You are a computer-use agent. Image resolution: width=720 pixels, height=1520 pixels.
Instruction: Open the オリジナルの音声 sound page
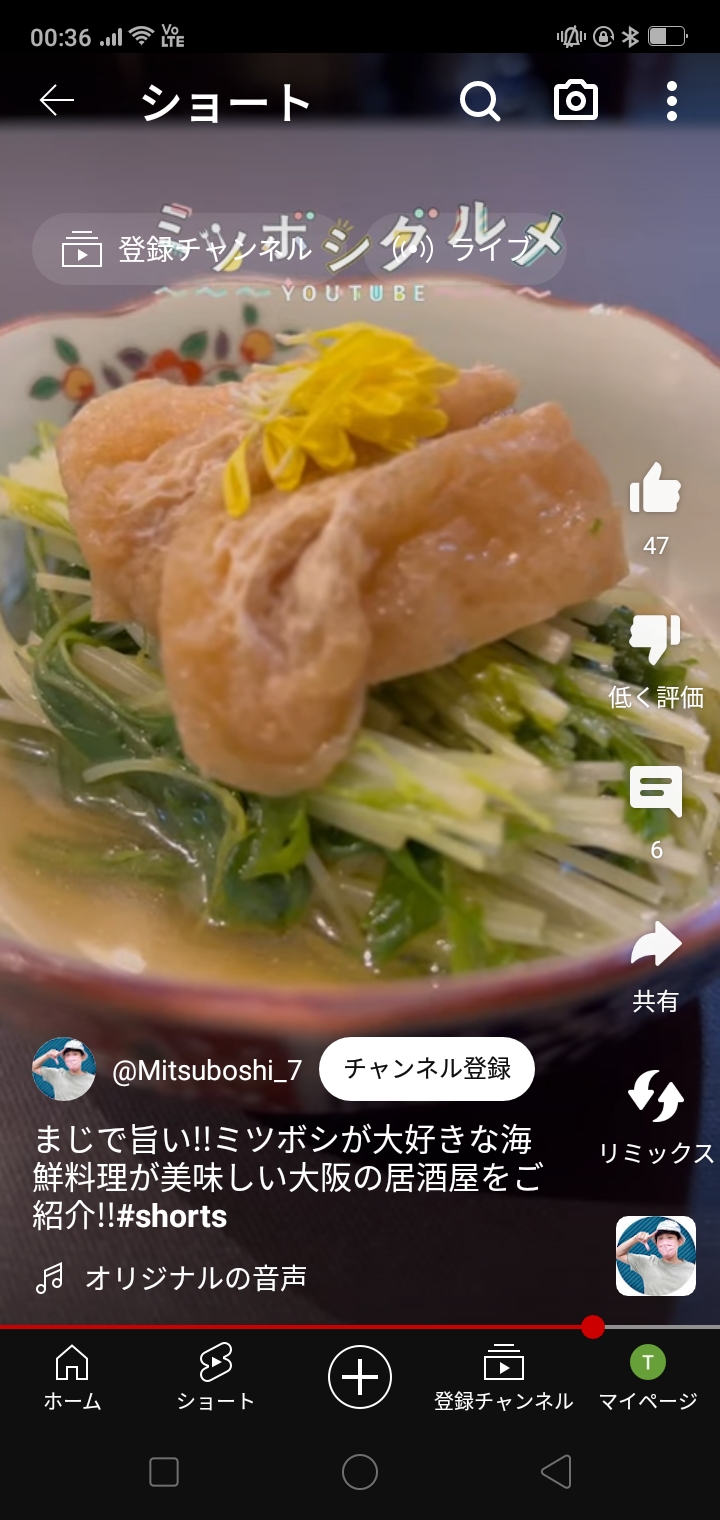pyautogui.click(x=196, y=1278)
